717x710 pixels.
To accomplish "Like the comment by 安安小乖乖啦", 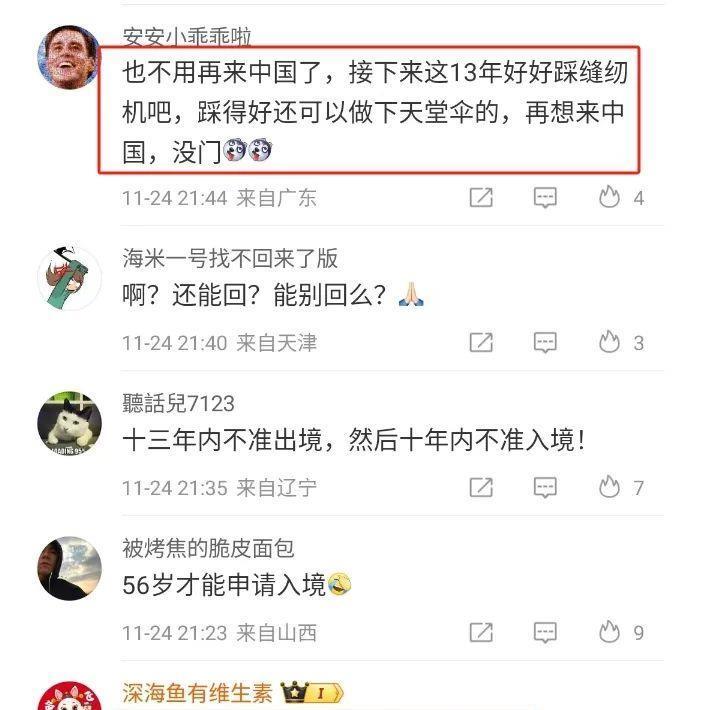I will point(610,198).
